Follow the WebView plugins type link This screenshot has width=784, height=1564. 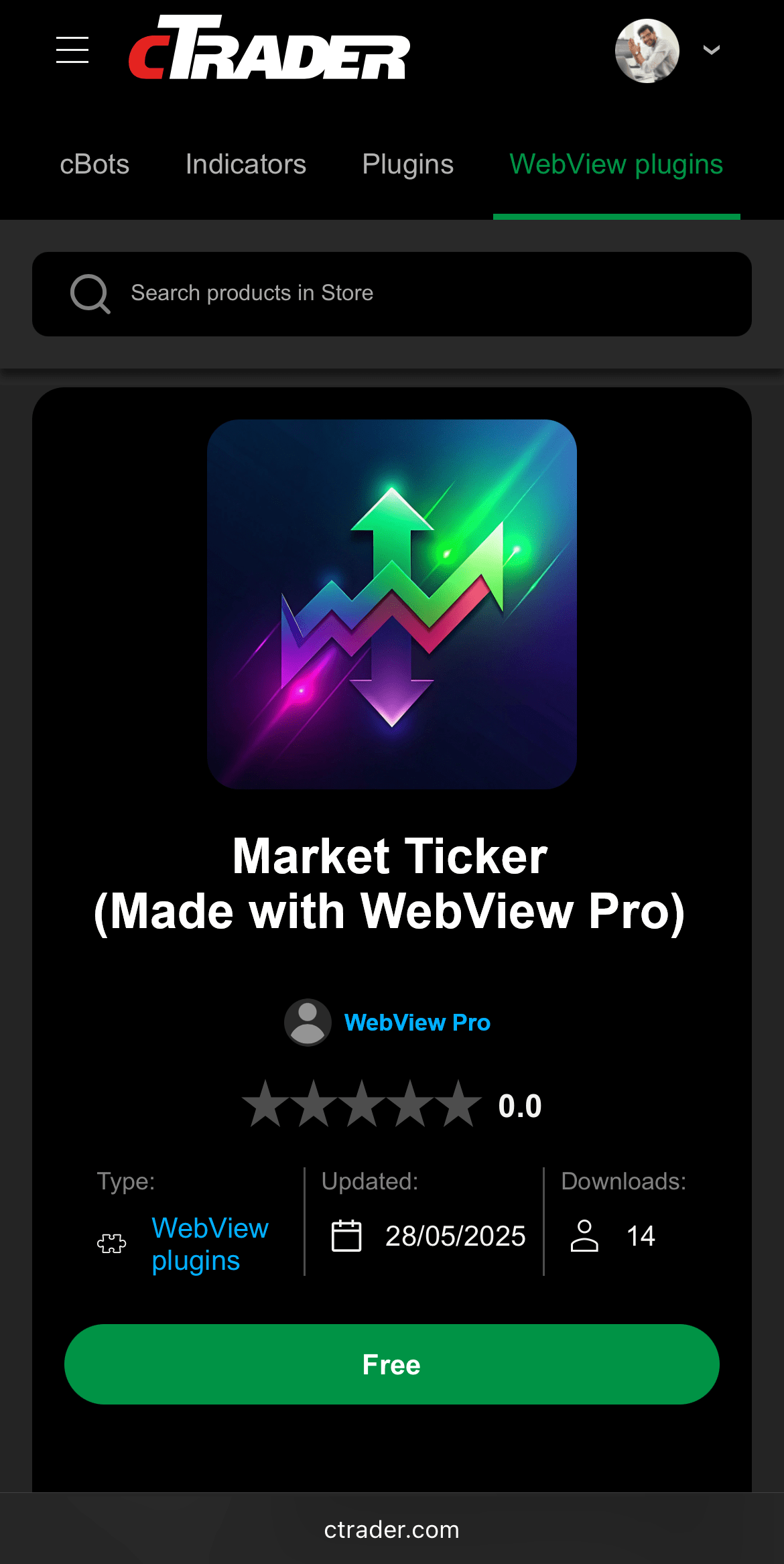tap(209, 1244)
